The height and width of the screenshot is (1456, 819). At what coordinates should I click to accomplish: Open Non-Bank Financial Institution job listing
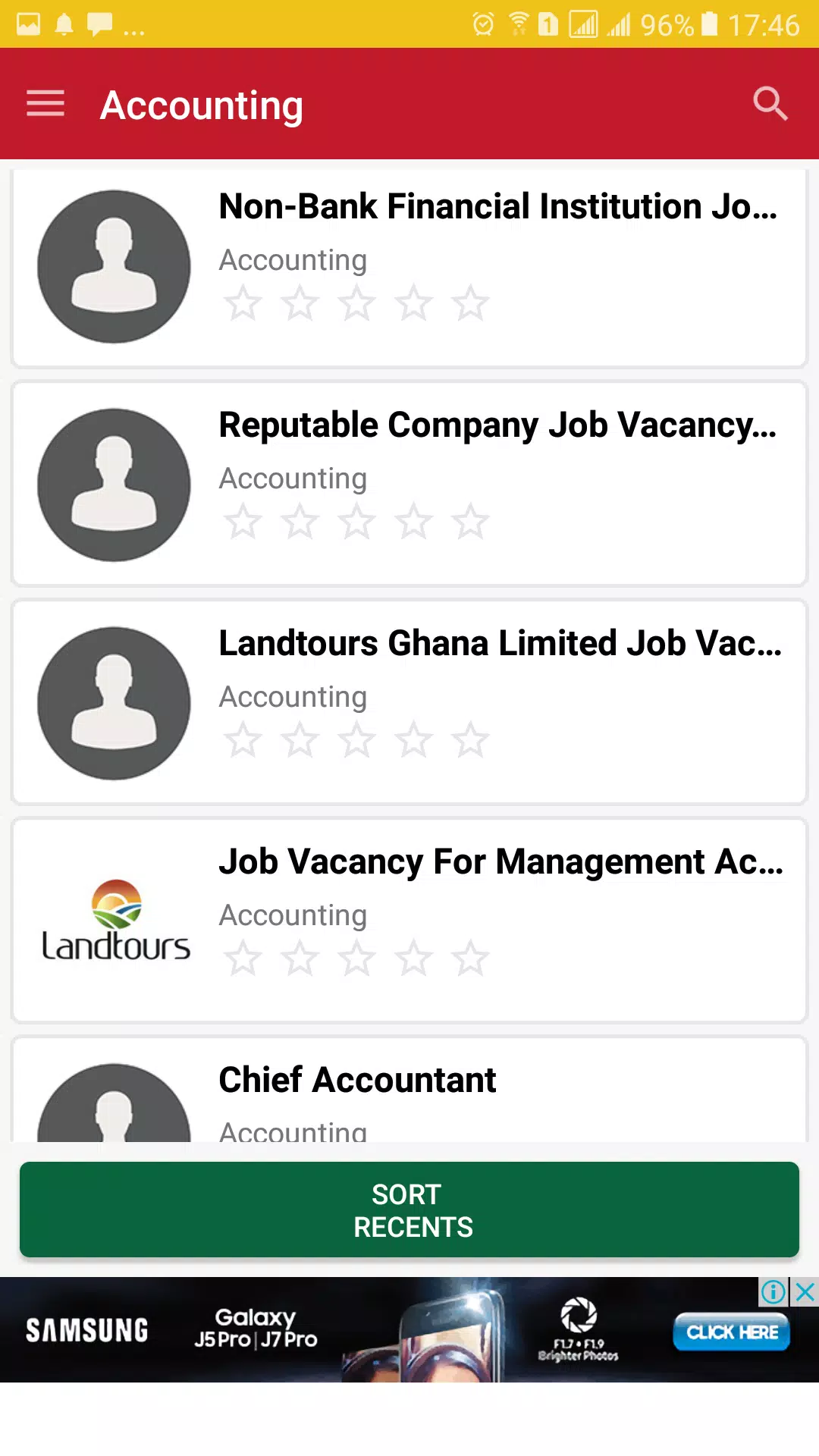point(409,266)
